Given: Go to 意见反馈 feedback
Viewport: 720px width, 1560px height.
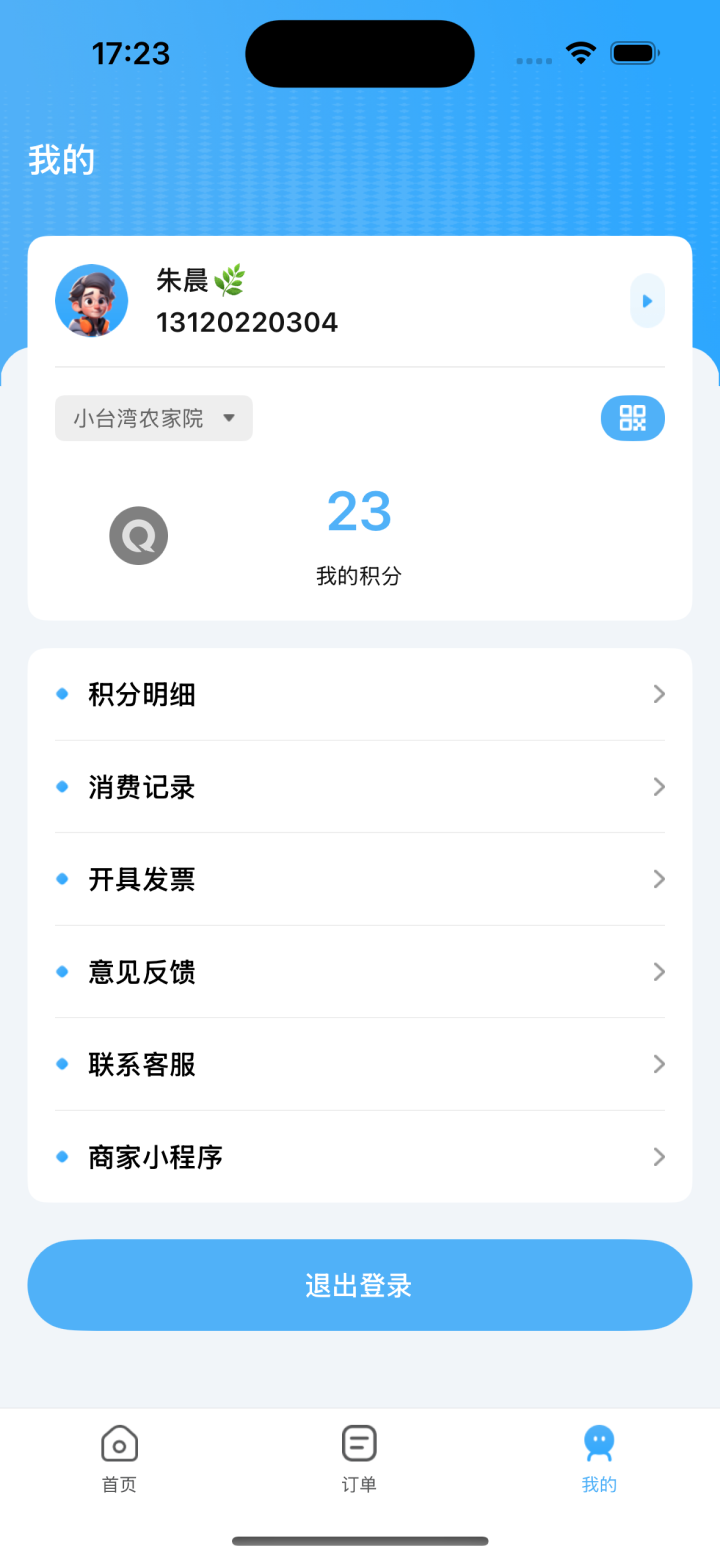Looking at the screenshot, I should [360, 972].
